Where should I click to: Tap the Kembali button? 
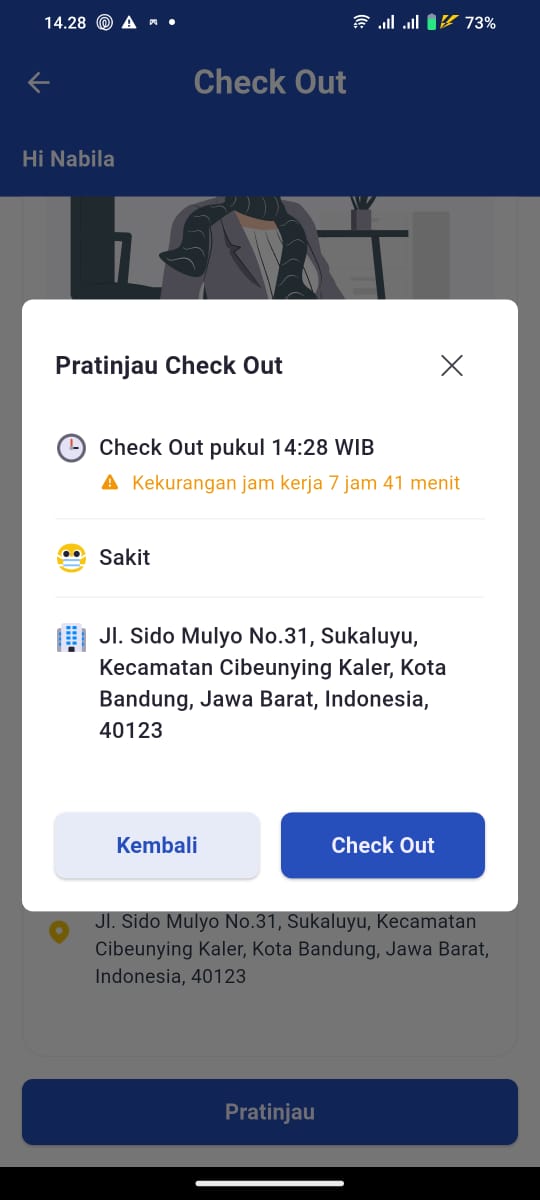(x=157, y=845)
